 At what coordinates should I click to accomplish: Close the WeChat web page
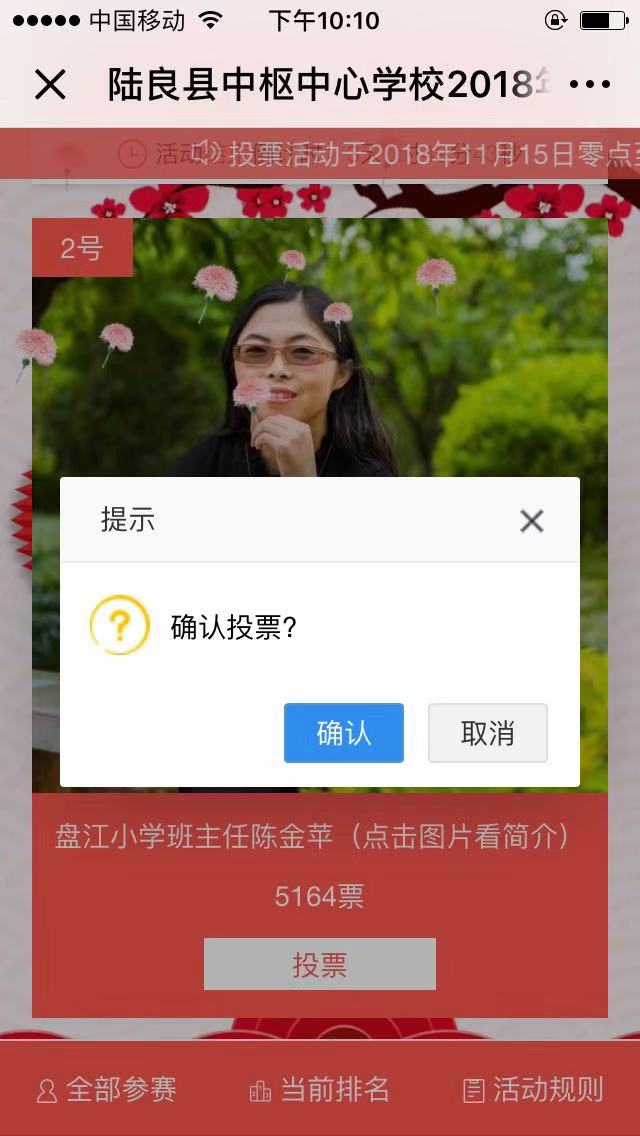(50, 85)
